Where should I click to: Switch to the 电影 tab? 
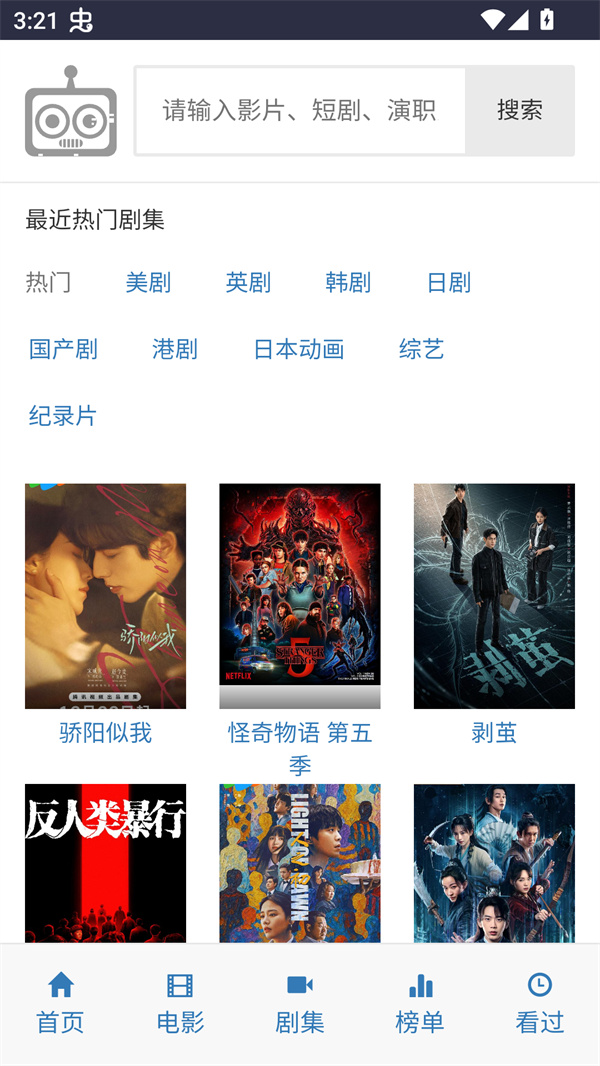[180, 1004]
